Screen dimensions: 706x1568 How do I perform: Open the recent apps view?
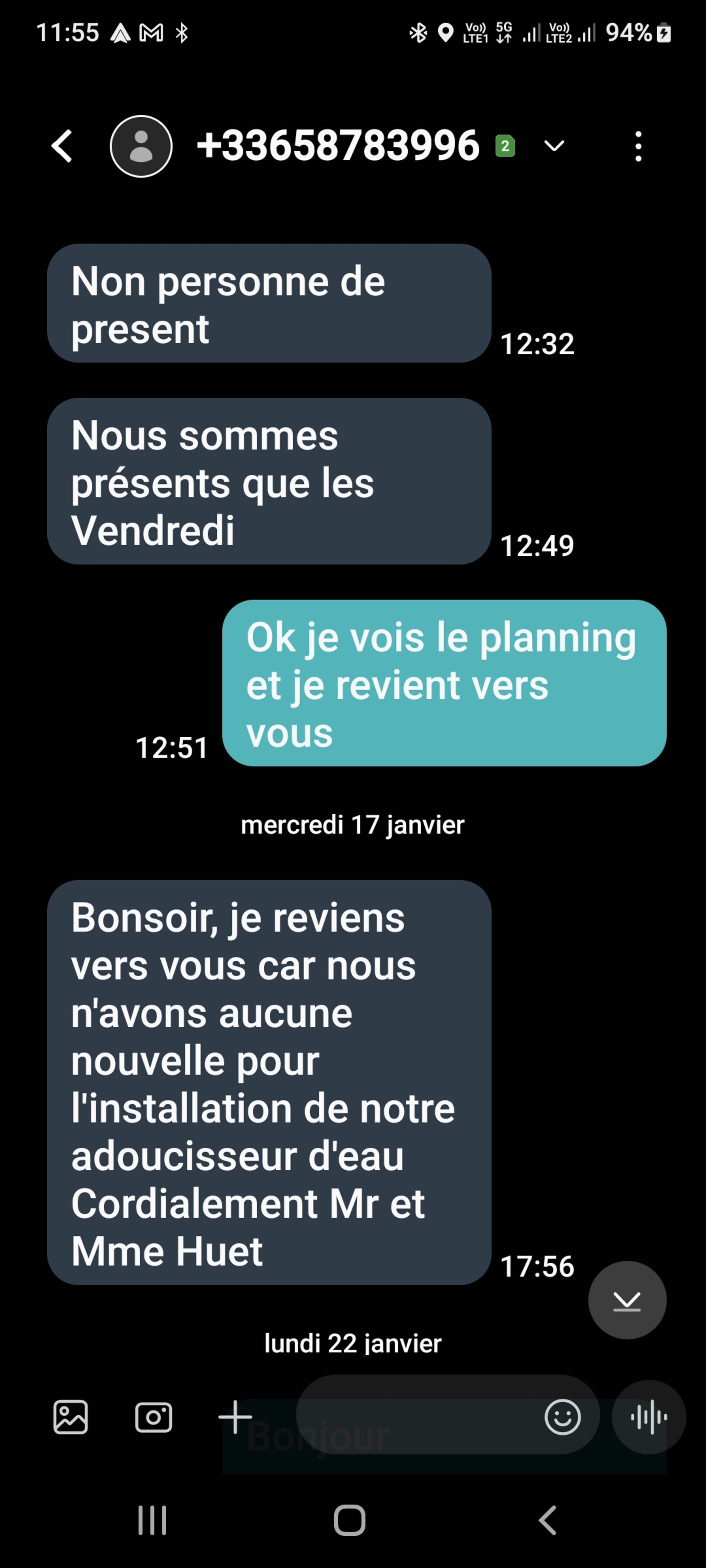point(152,1520)
